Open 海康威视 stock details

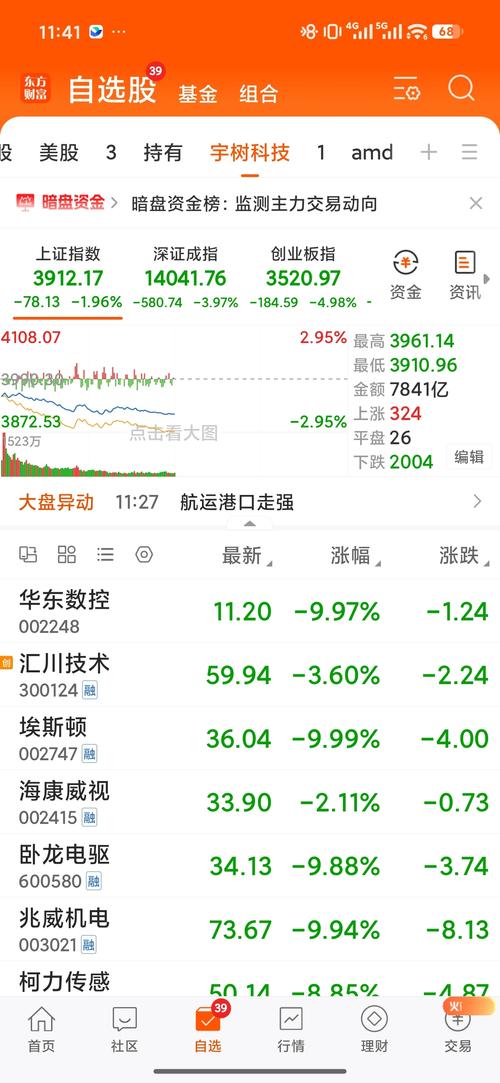tap(250, 802)
